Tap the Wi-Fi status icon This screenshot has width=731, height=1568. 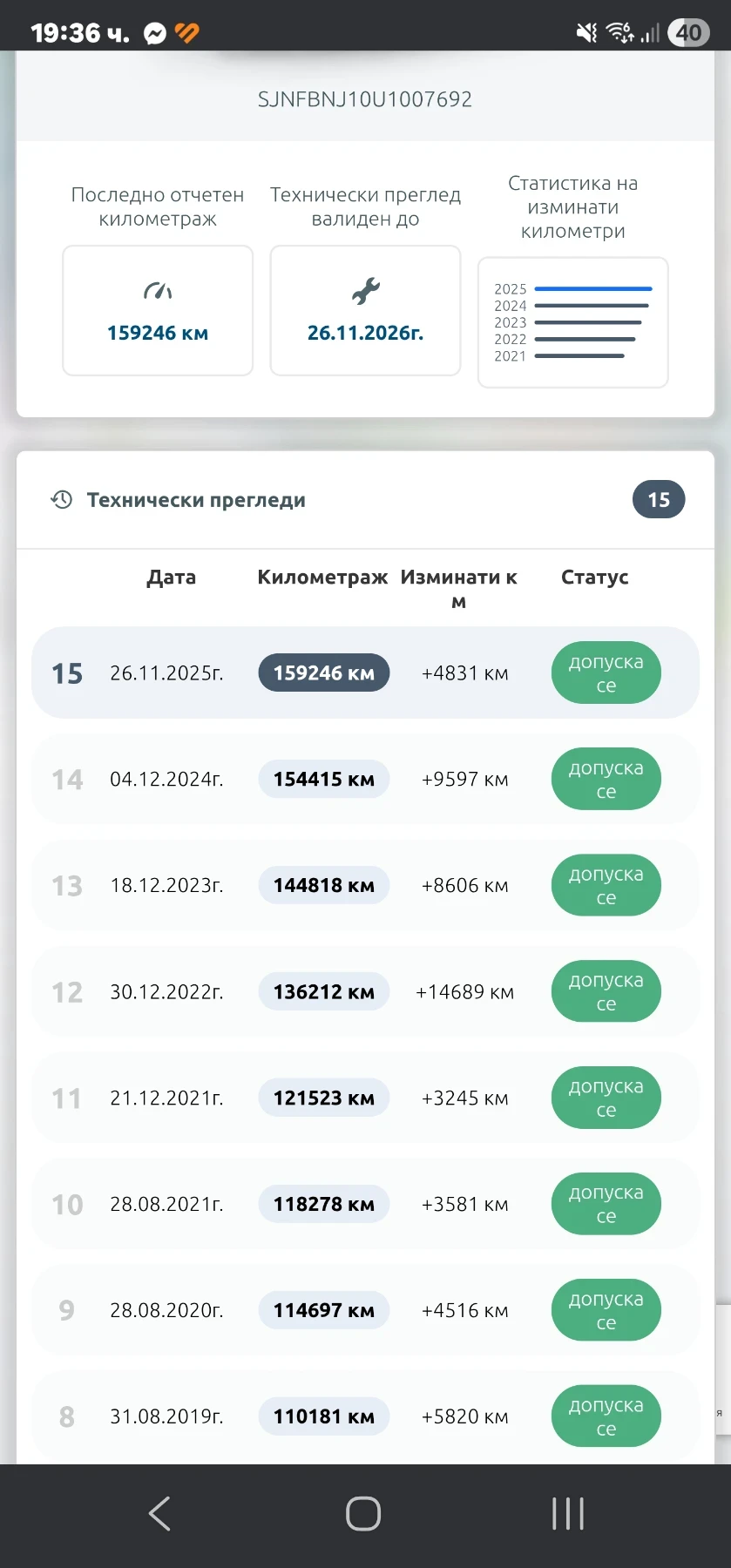[x=621, y=32]
